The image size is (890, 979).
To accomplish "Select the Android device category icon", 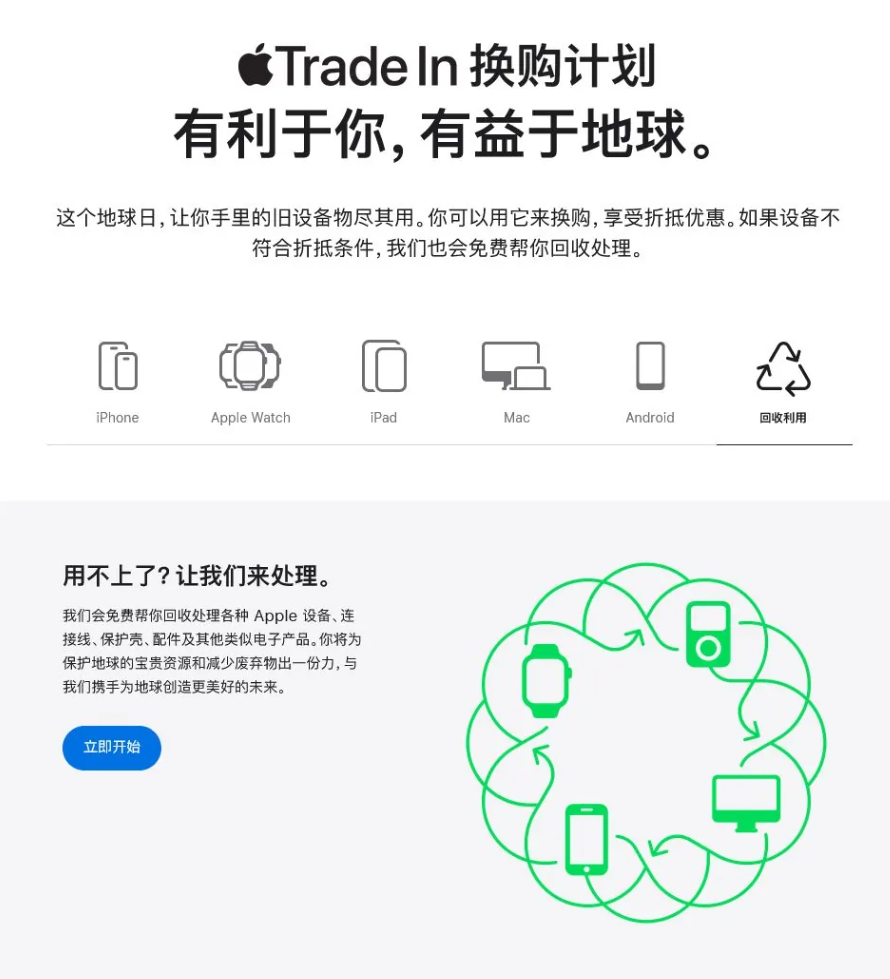I will click(x=649, y=366).
